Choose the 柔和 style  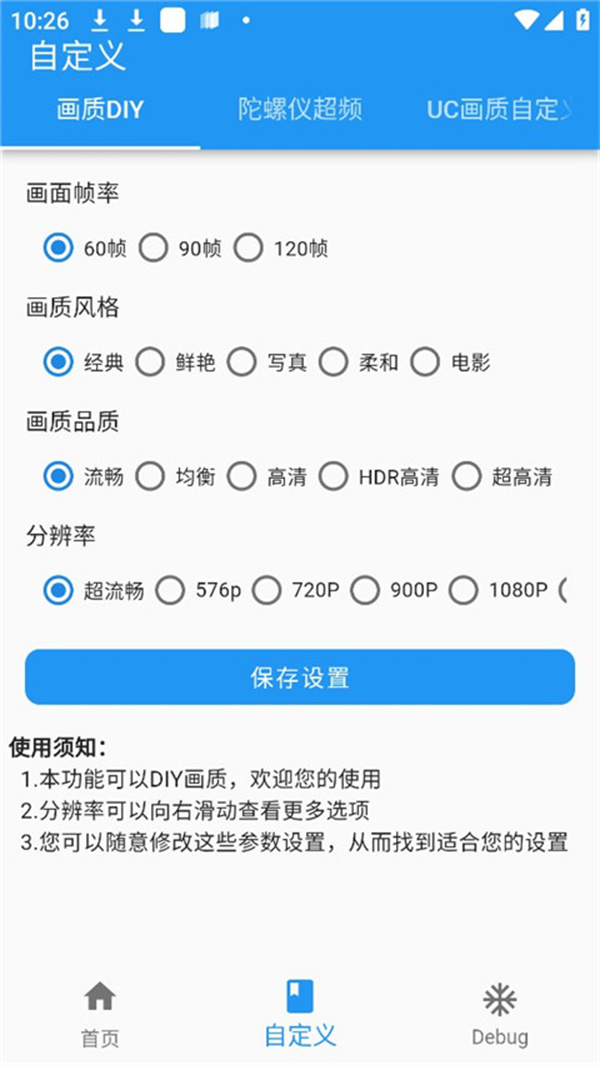pos(359,363)
